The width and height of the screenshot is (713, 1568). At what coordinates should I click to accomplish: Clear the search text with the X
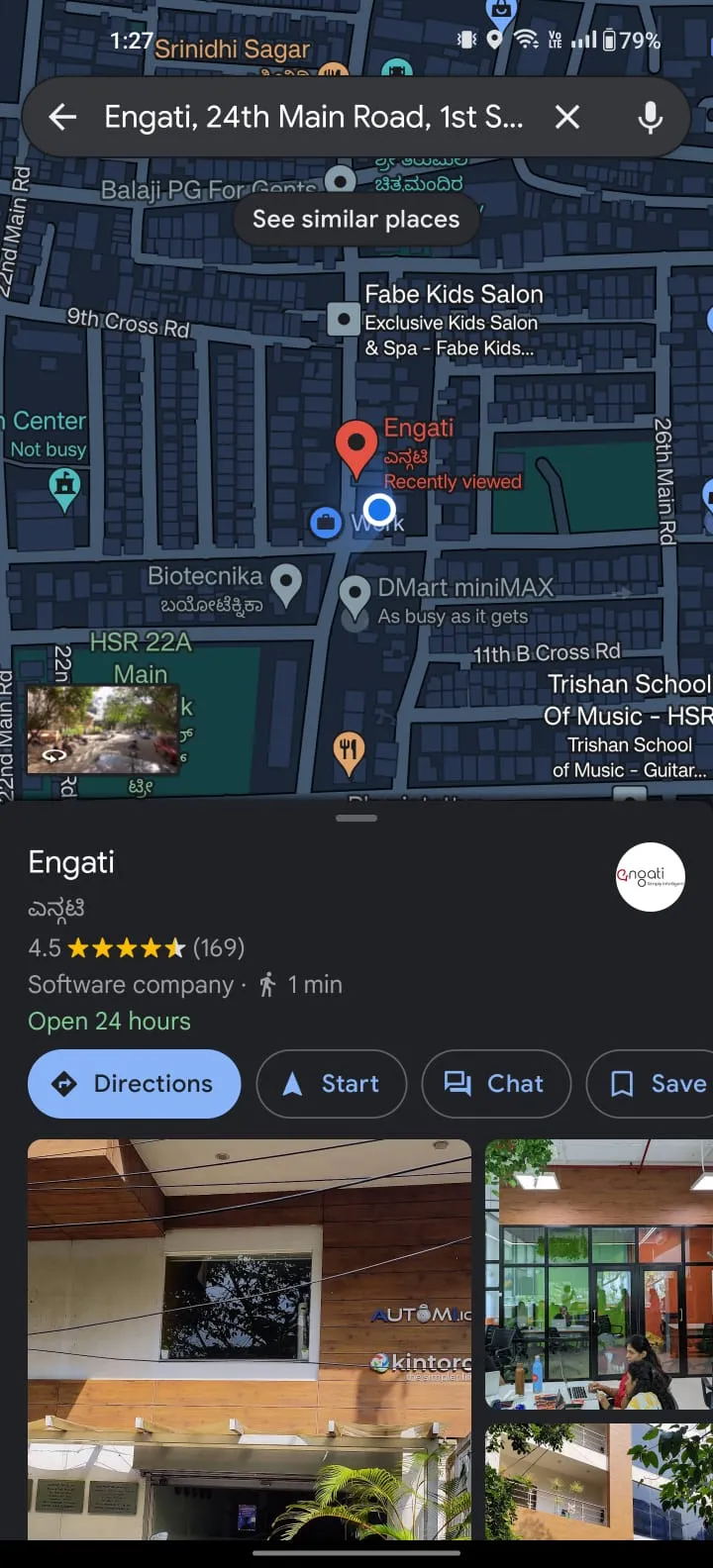point(567,117)
